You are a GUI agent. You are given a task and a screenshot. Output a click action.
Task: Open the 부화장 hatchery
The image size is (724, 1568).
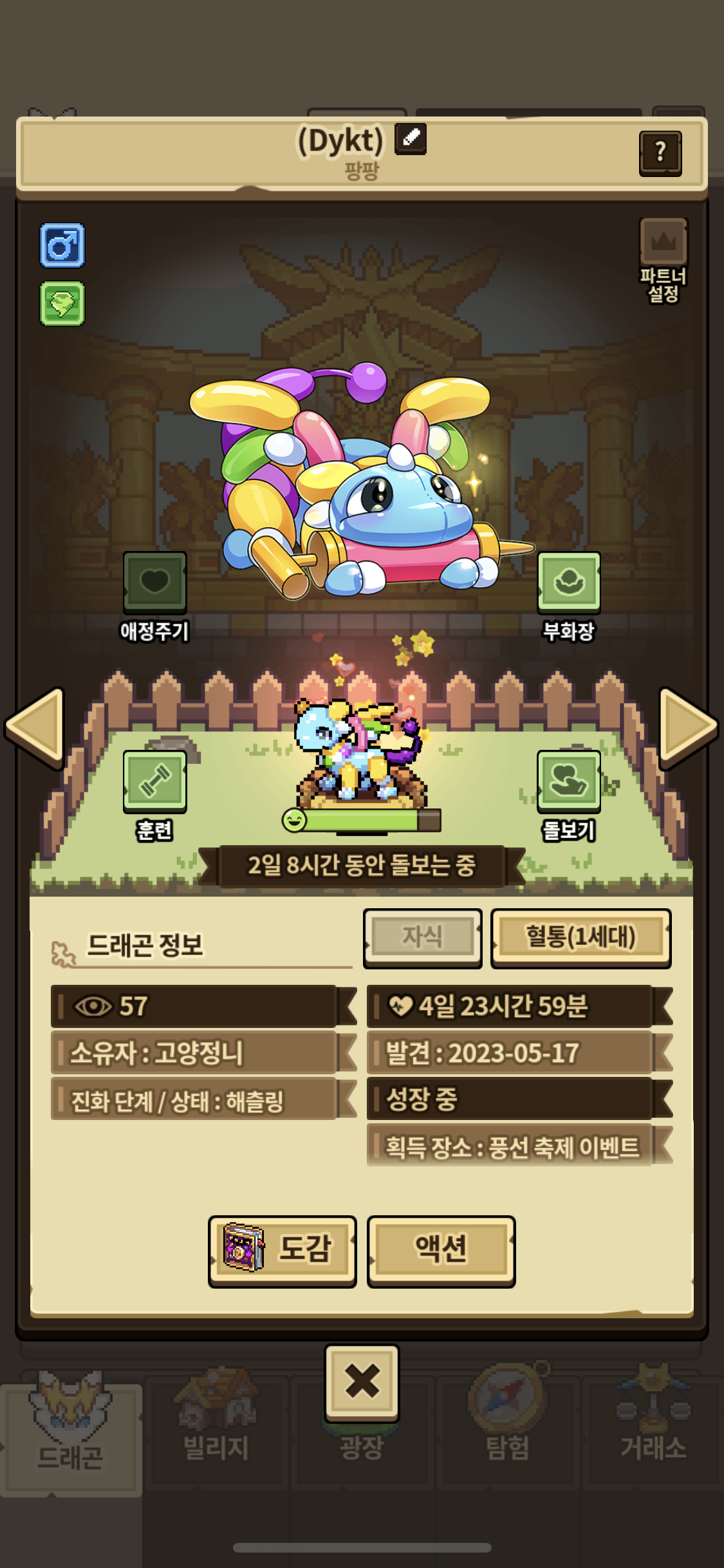coord(568,583)
